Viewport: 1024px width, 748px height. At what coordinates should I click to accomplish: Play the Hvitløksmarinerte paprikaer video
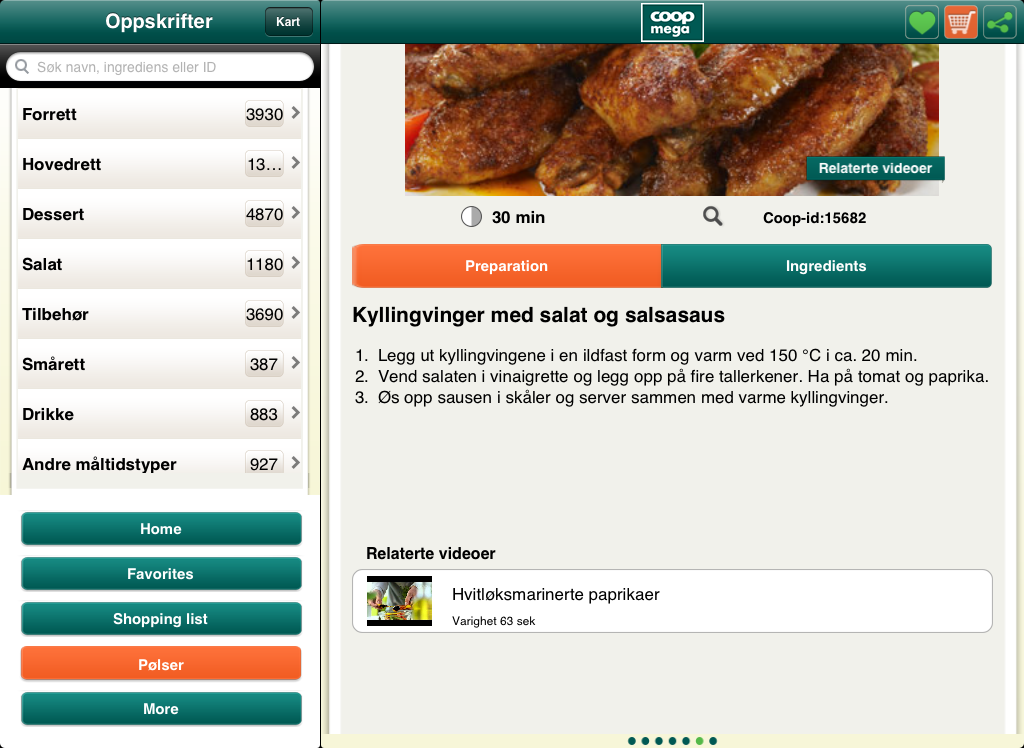(672, 601)
